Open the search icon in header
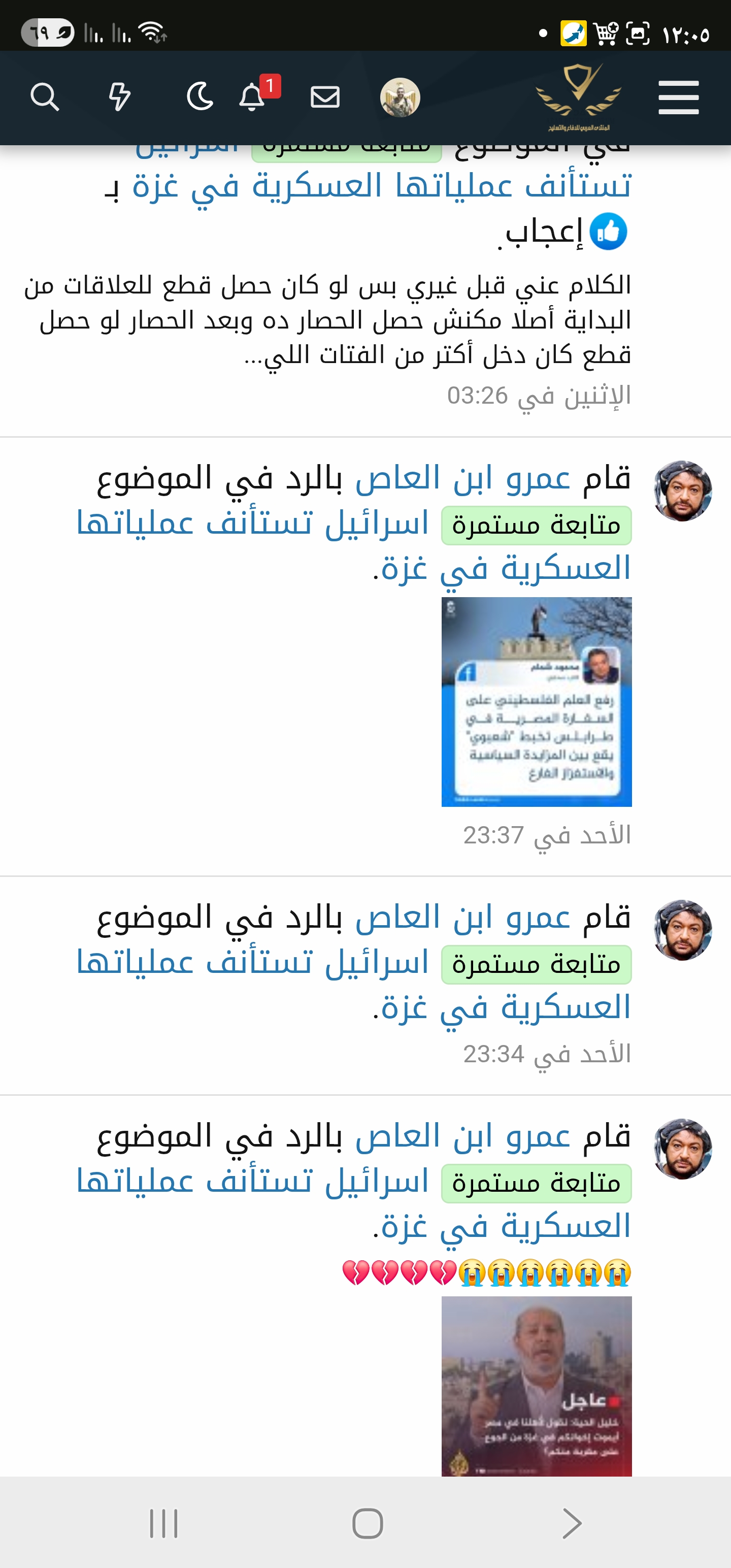This screenshot has height=1568, width=731. 45,97
